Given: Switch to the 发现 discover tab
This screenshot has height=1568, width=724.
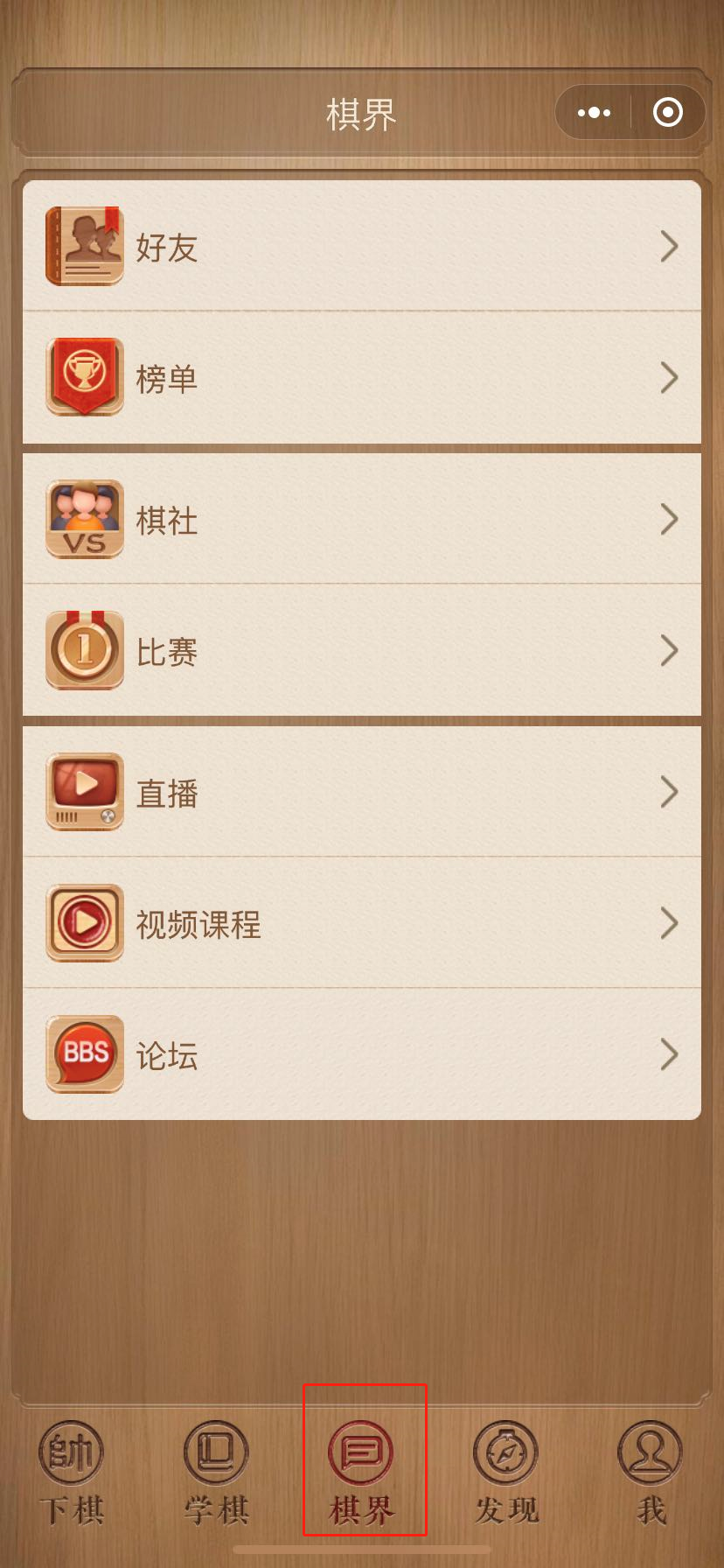Looking at the screenshot, I should [506, 1473].
